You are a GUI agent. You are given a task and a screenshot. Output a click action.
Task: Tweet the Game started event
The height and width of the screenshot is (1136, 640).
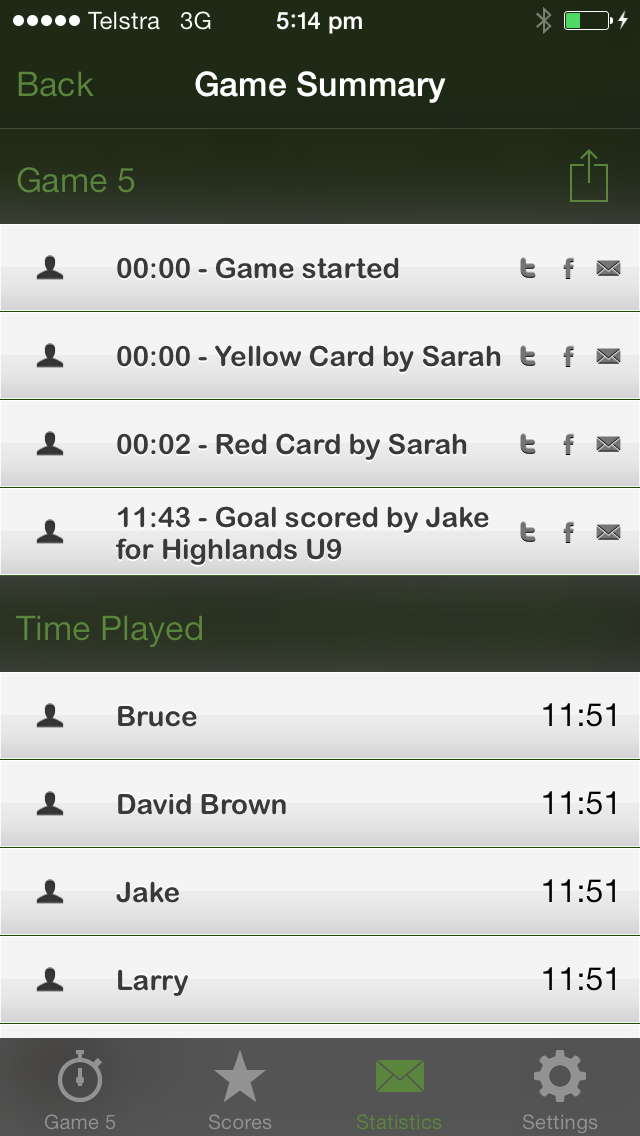tap(528, 269)
